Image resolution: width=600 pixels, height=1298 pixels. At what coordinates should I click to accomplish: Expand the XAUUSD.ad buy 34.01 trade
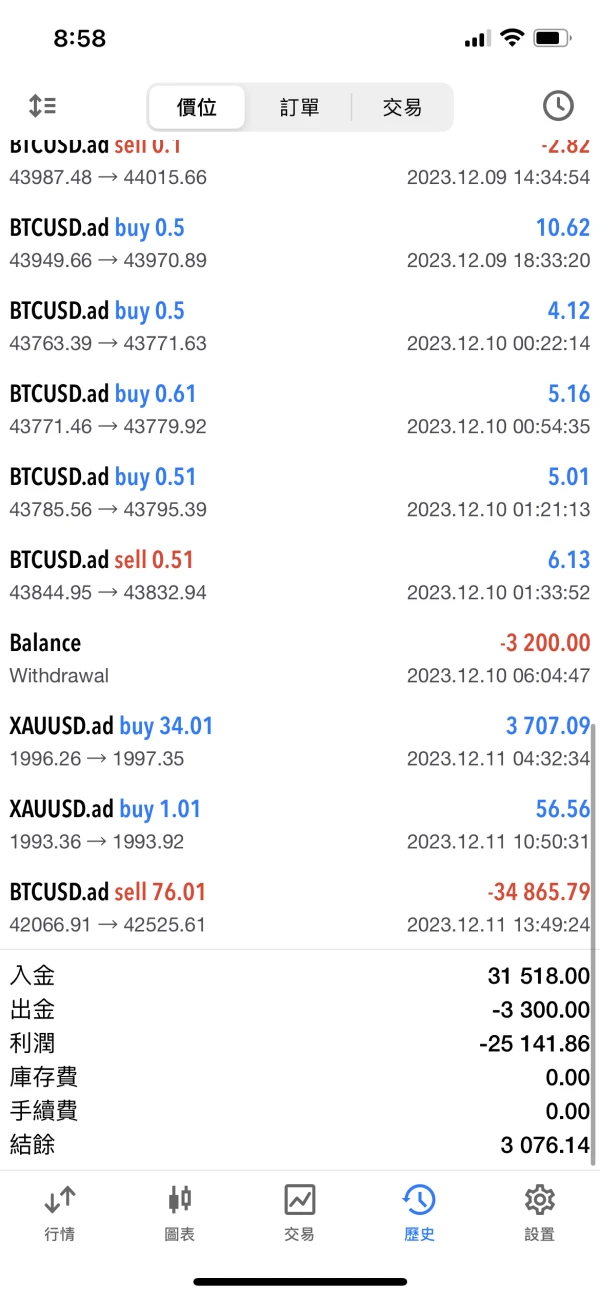tap(300, 741)
